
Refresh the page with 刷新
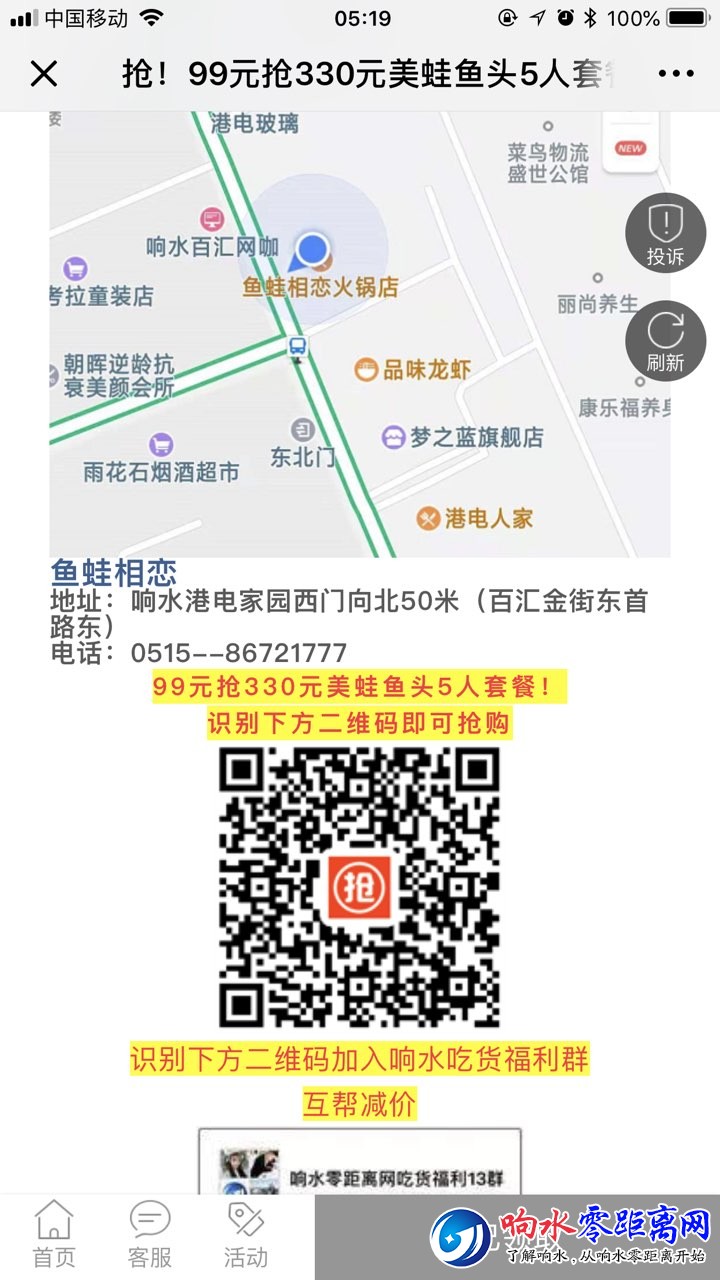[665, 341]
